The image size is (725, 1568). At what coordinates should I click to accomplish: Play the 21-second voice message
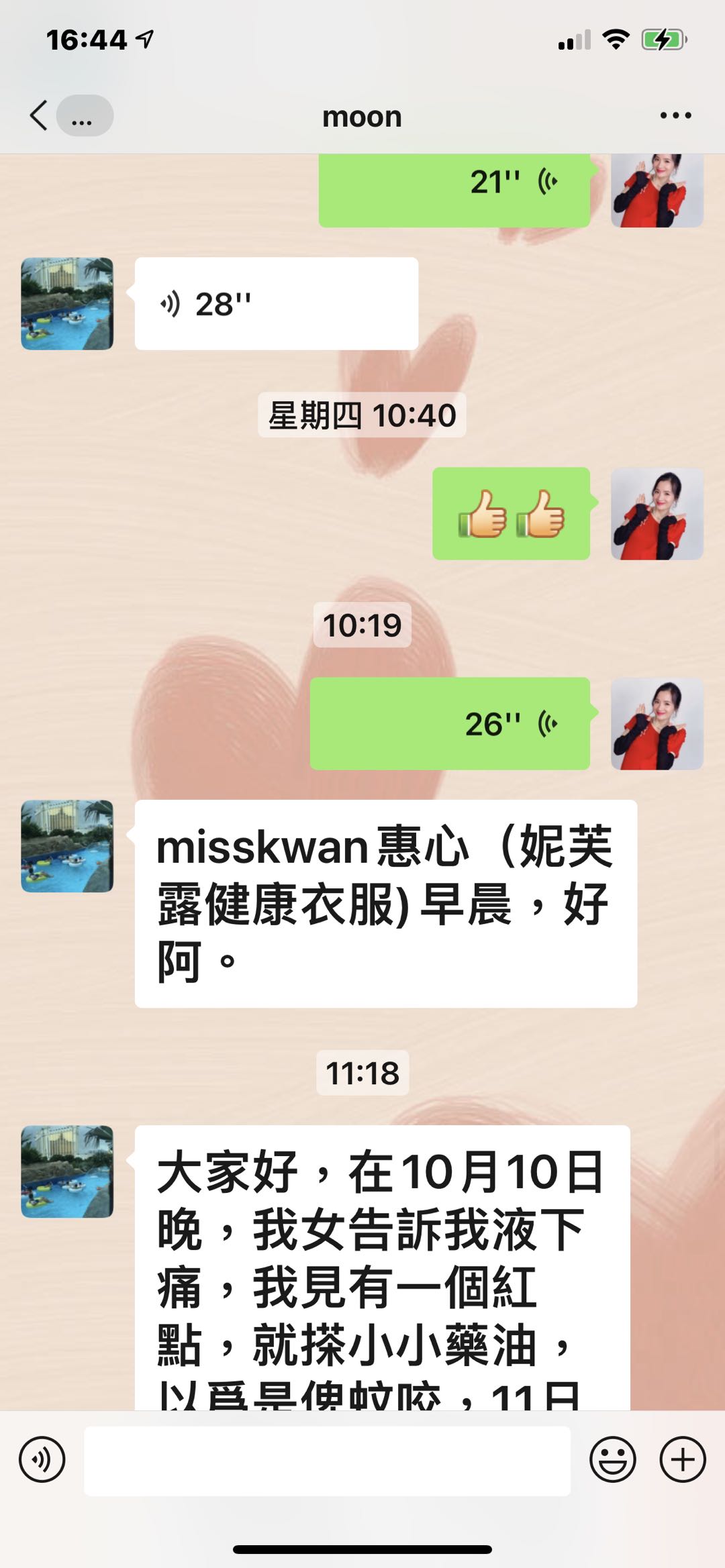[454, 190]
